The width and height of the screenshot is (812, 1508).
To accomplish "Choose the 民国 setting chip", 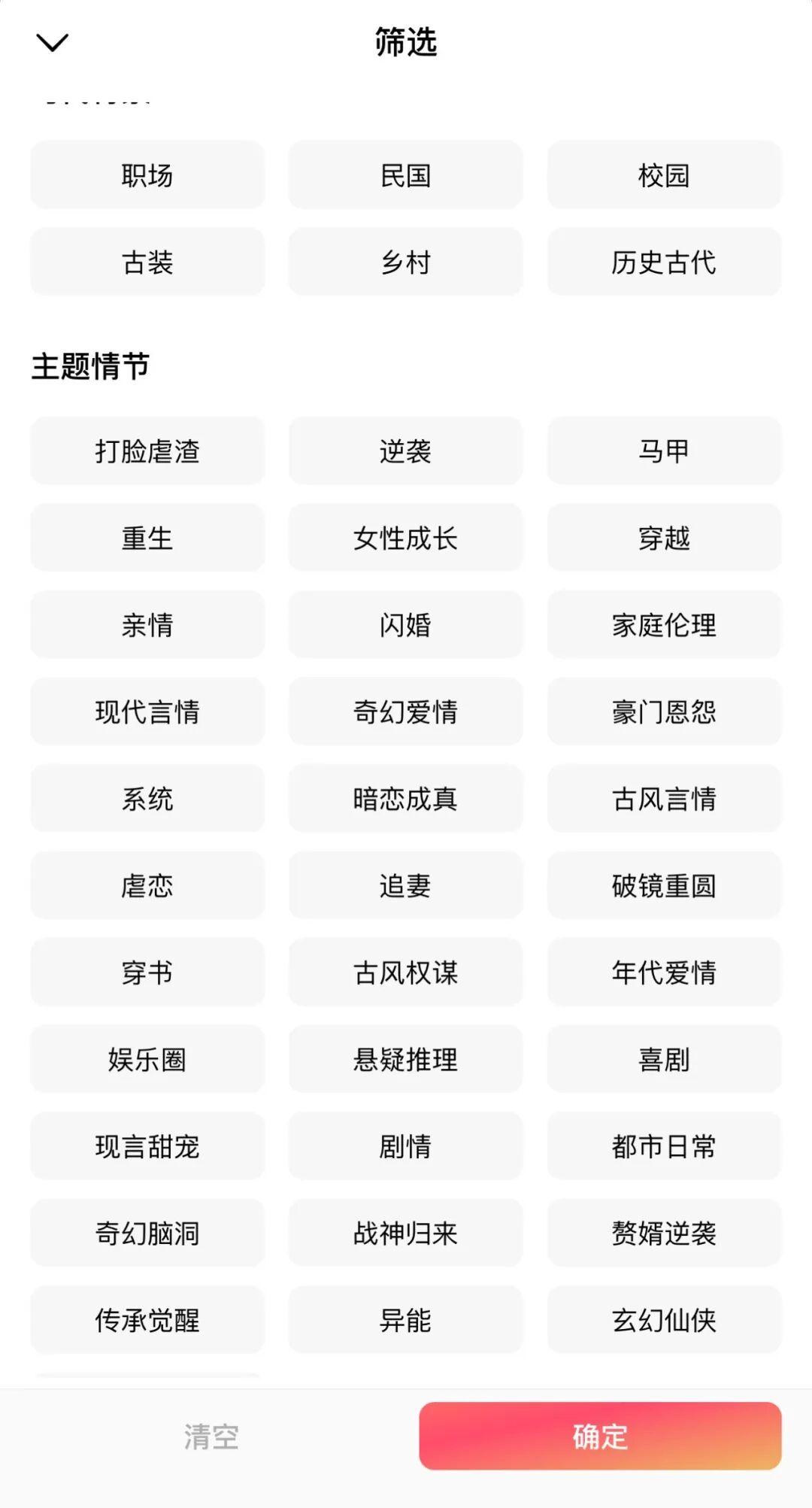I will click(405, 175).
